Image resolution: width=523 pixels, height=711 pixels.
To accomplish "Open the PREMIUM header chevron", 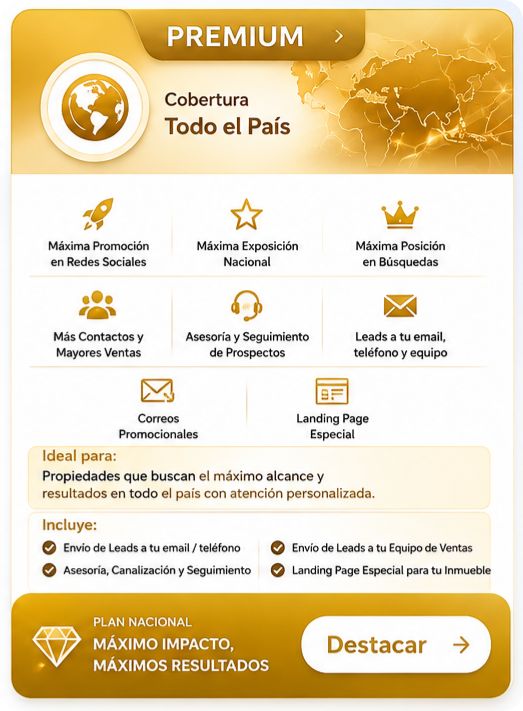I will pos(339,36).
